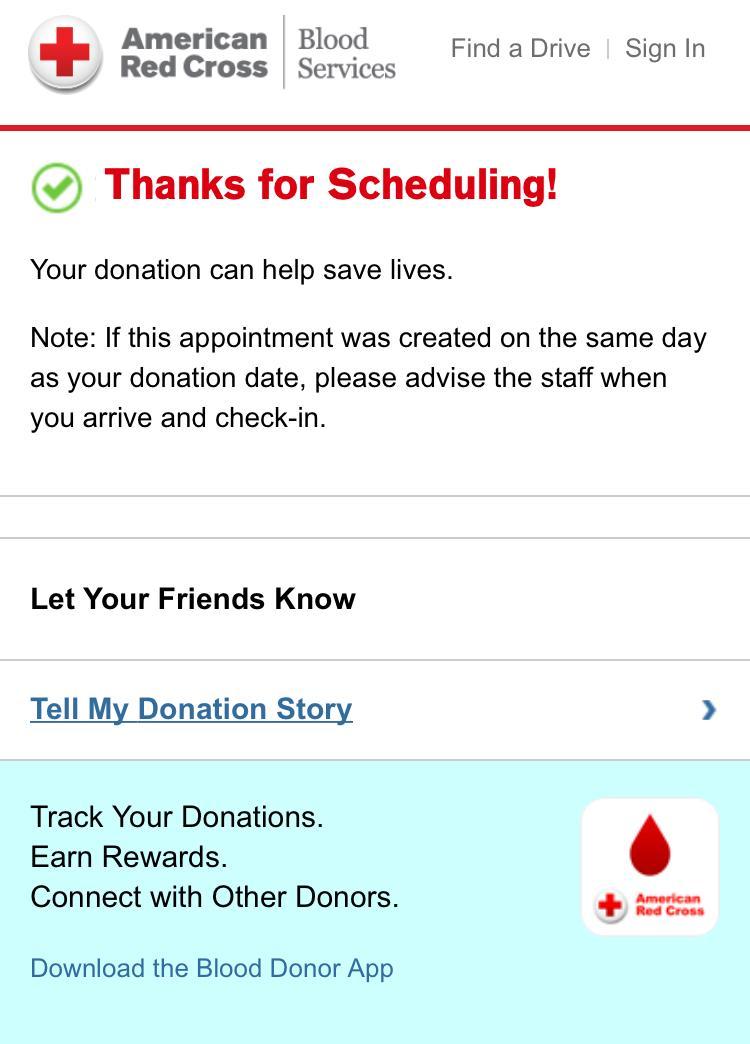The height and width of the screenshot is (1044, 750).
Task: Open the Blood Donor app icon
Action: pyautogui.click(x=650, y=866)
